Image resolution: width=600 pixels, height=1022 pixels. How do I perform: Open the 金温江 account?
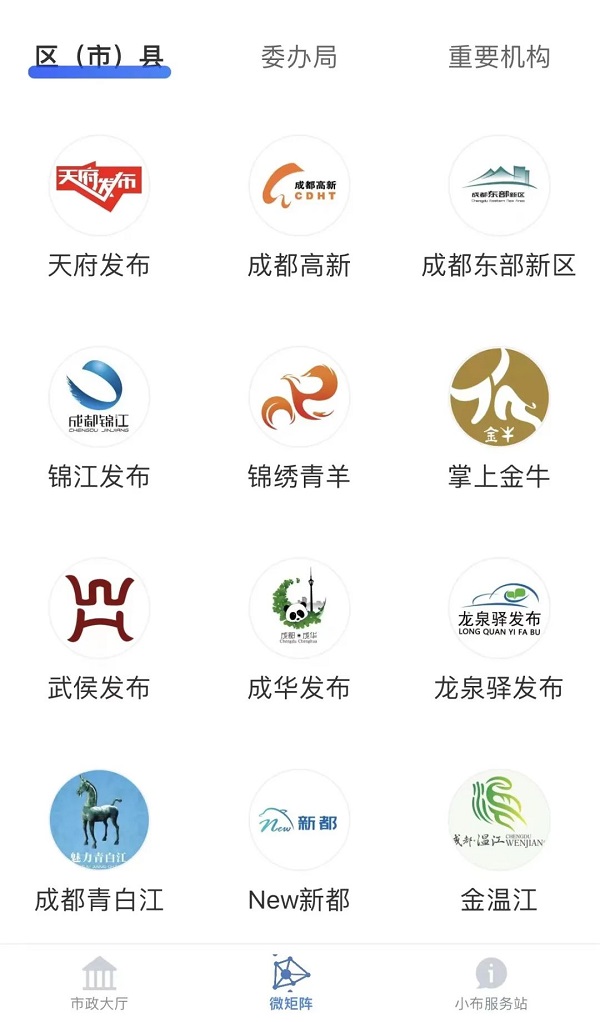point(499,819)
